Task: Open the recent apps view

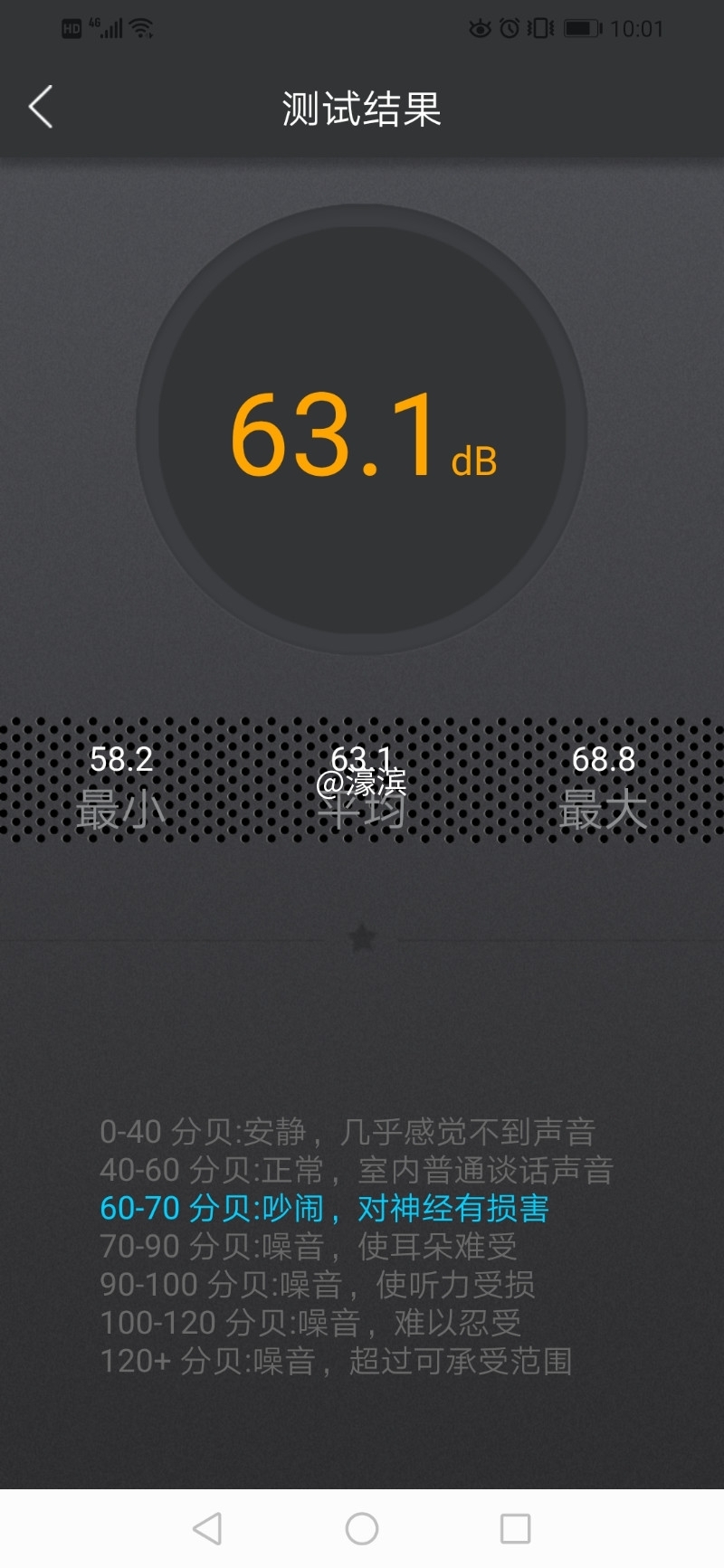Action: [x=515, y=1528]
